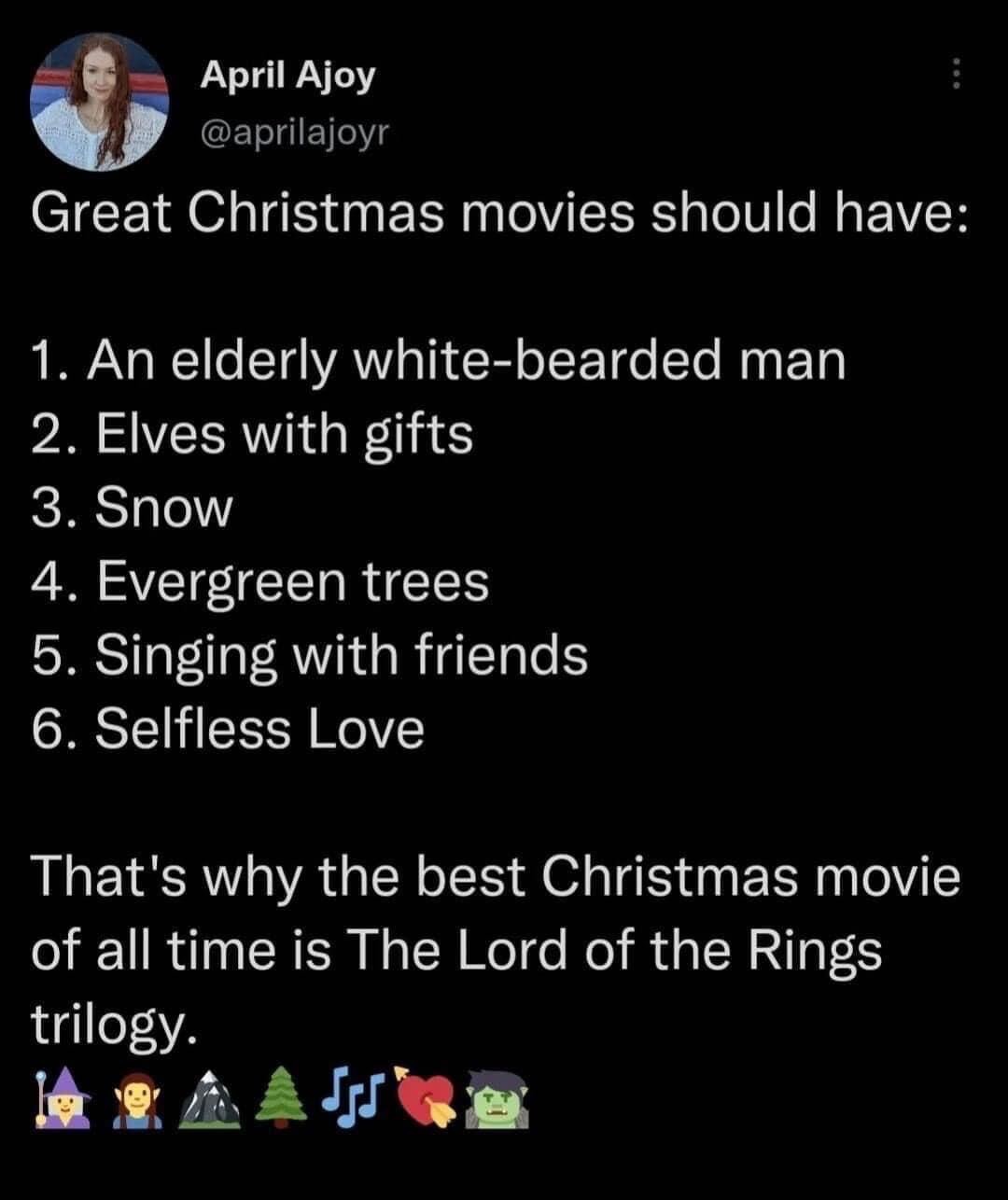Open the @aprilajoyr profile handle

(x=293, y=133)
